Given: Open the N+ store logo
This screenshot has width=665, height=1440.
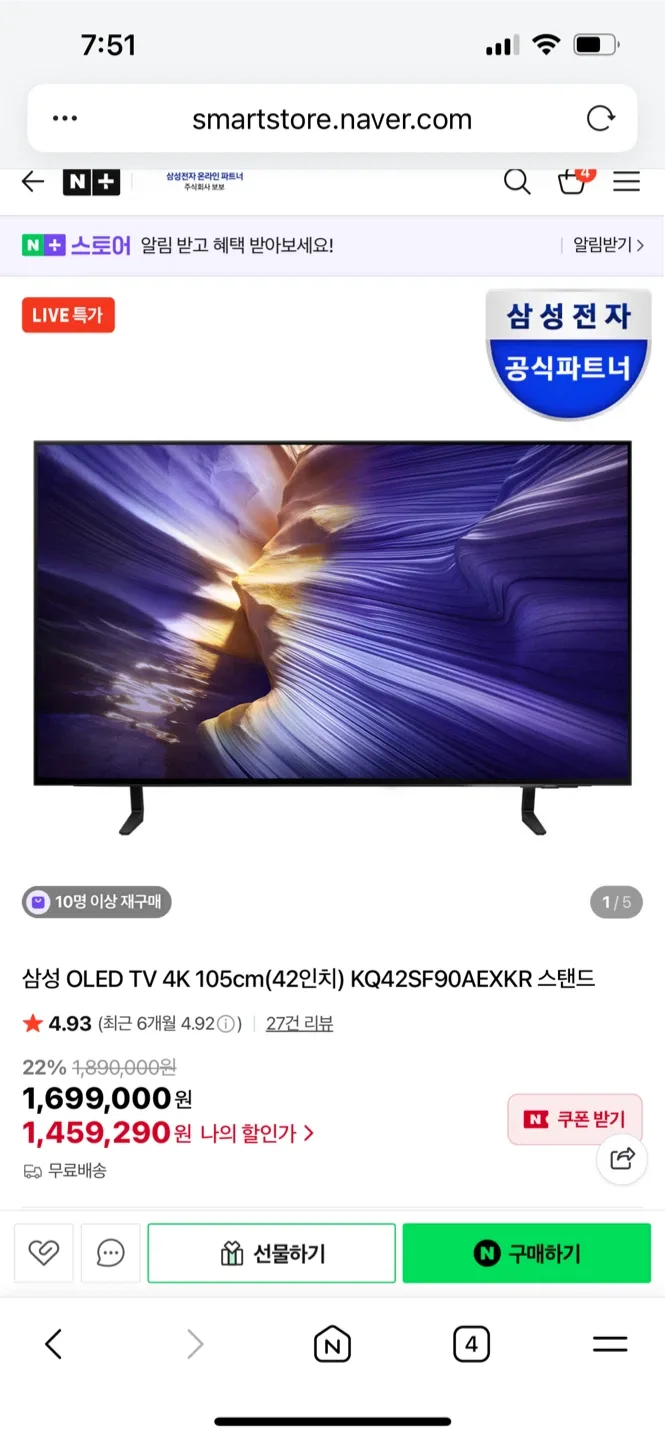Looking at the screenshot, I should pyautogui.click(x=92, y=181).
